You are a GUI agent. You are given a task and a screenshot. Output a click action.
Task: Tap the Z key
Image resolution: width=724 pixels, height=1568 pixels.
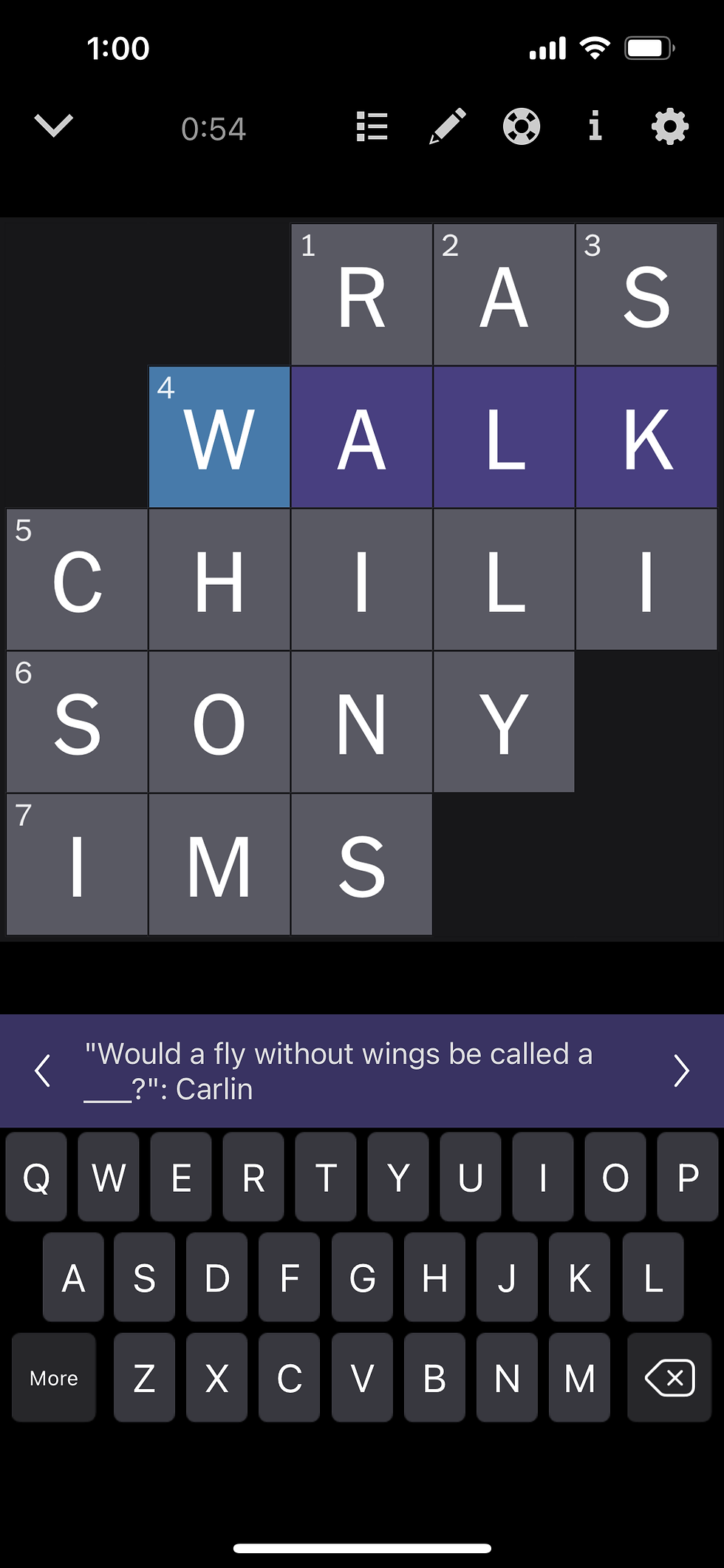pos(144,1378)
